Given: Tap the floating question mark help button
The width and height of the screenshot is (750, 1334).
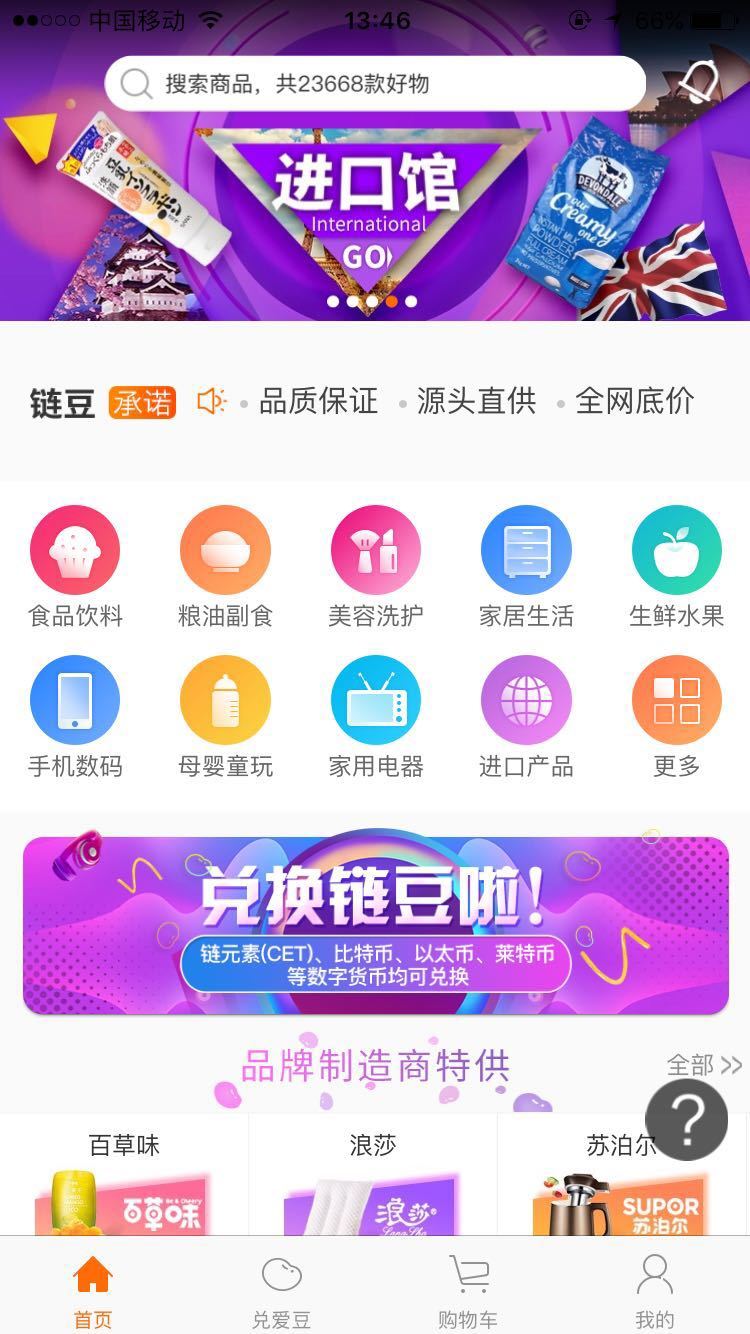Looking at the screenshot, I should [686, 1120].
